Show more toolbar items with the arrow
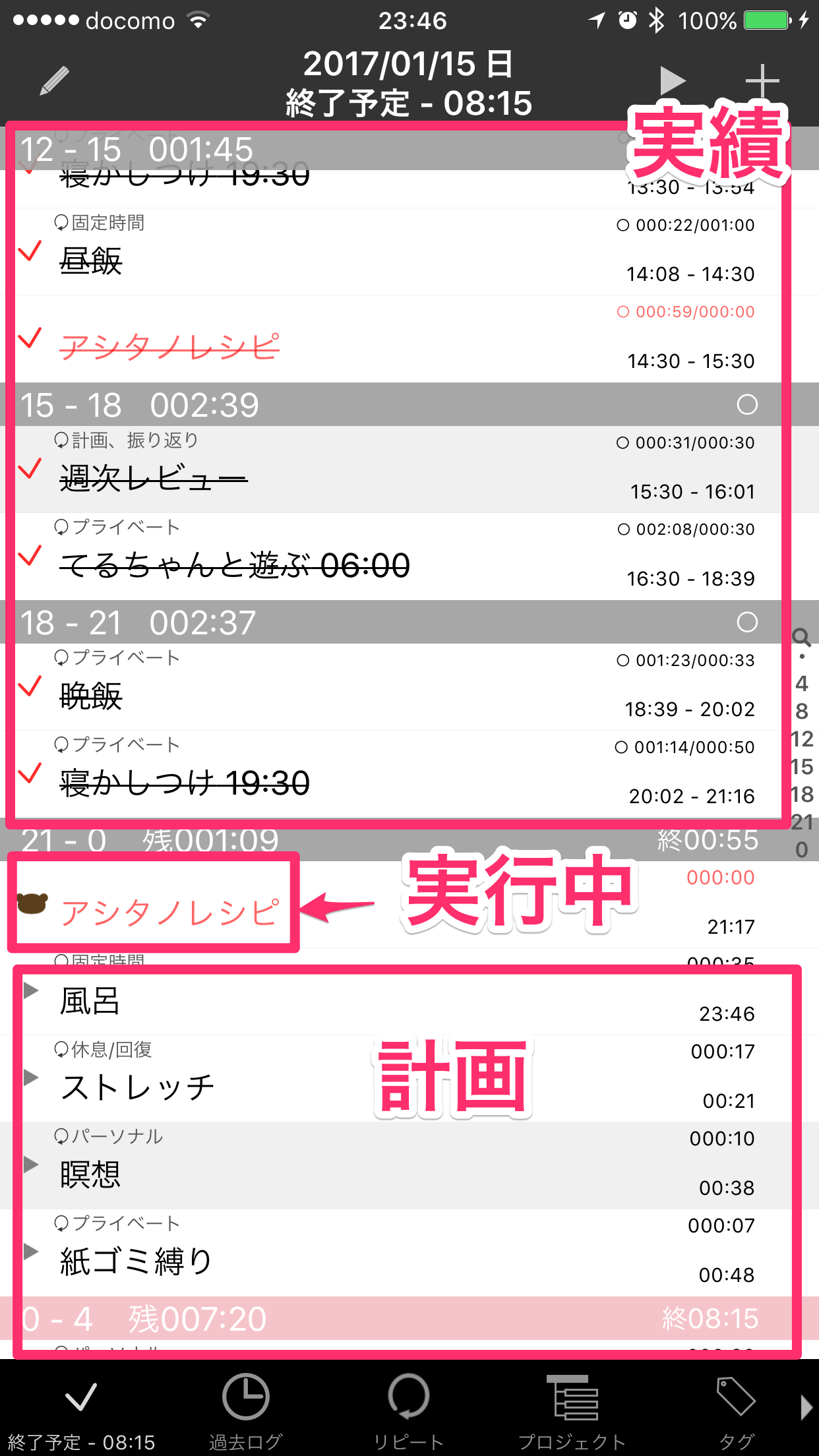819x1456 pixels. 806,1407
